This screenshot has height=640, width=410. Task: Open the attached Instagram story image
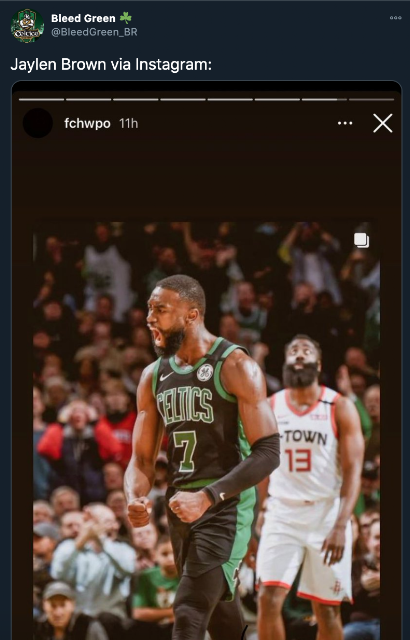[206, 360]
